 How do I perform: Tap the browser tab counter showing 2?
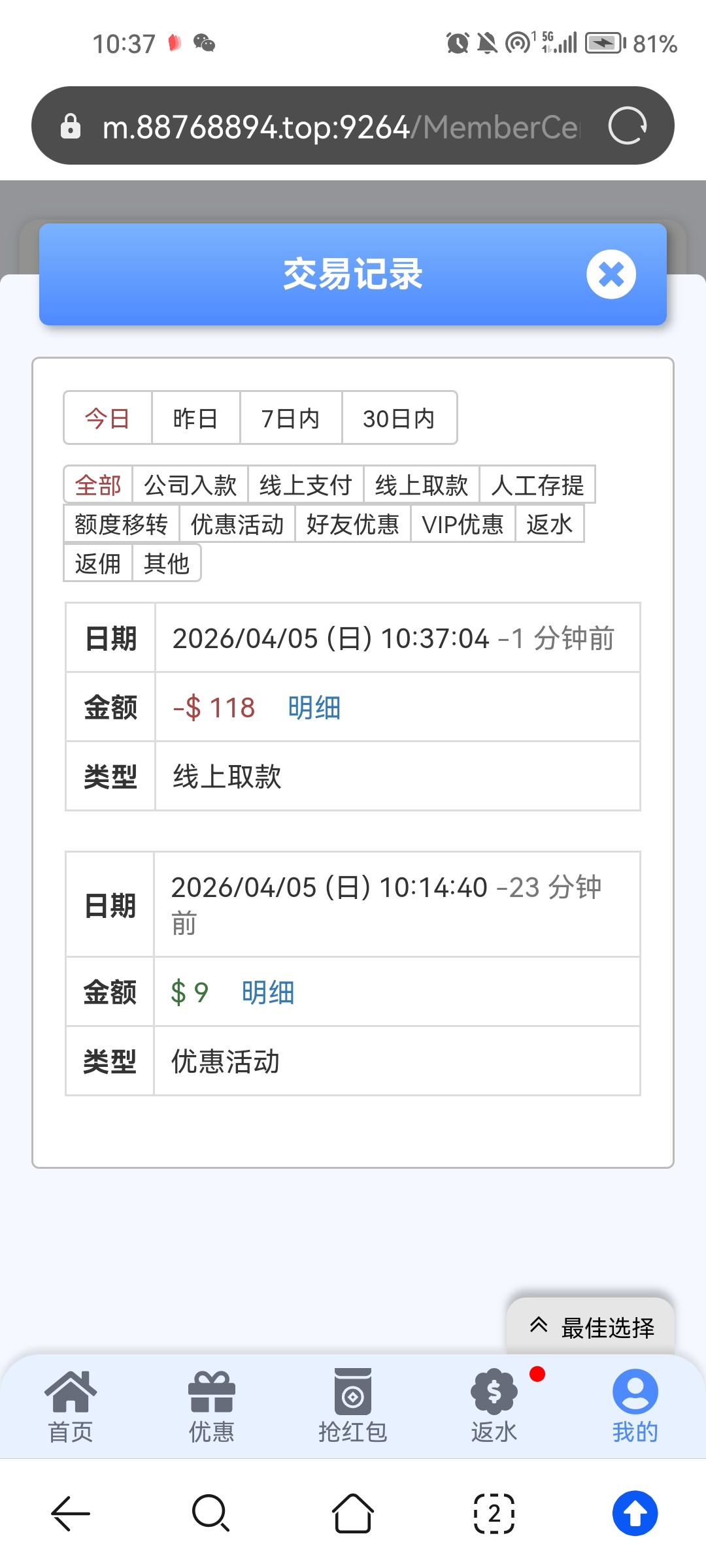click(494, 1516)
